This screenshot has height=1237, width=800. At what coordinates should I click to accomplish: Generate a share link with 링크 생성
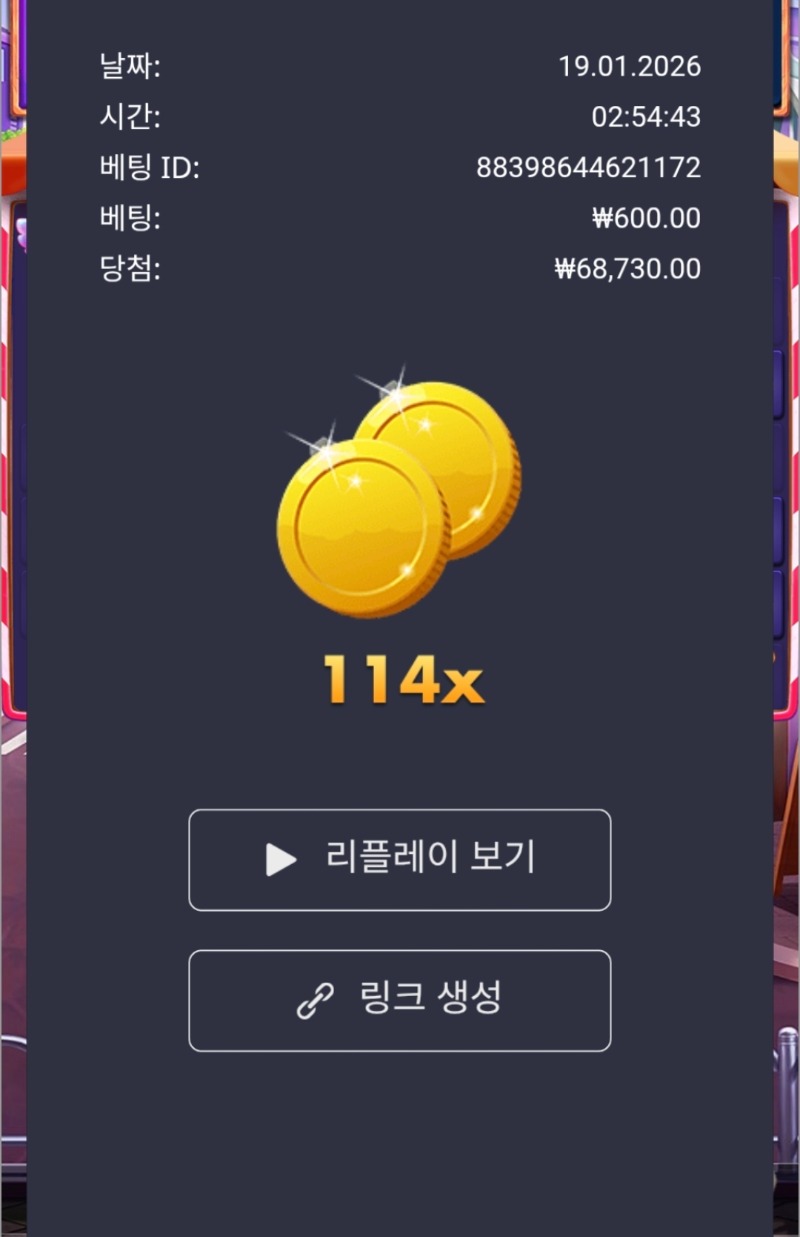[399, 1000]
